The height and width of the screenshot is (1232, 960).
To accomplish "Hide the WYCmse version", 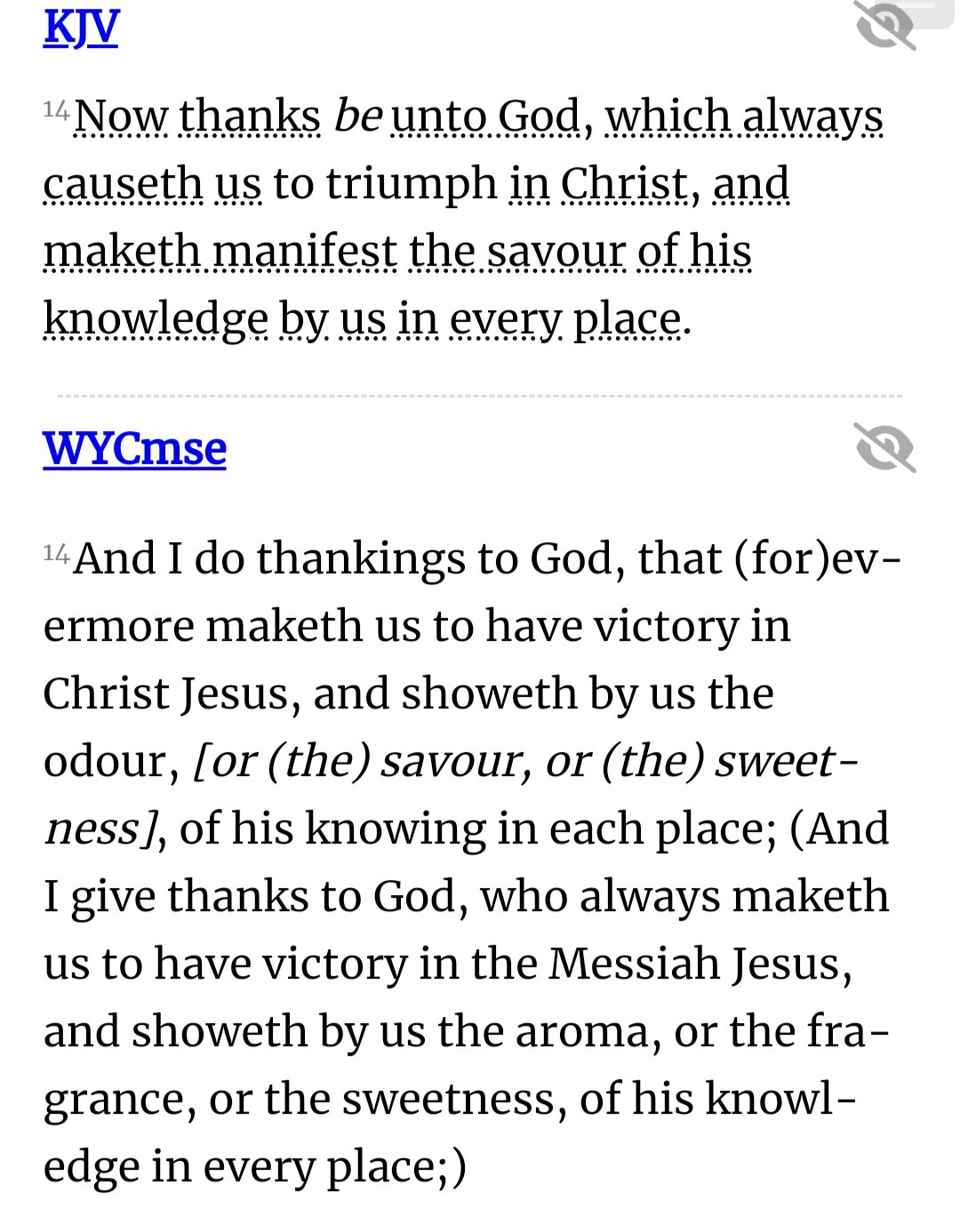I will [884, 448].
